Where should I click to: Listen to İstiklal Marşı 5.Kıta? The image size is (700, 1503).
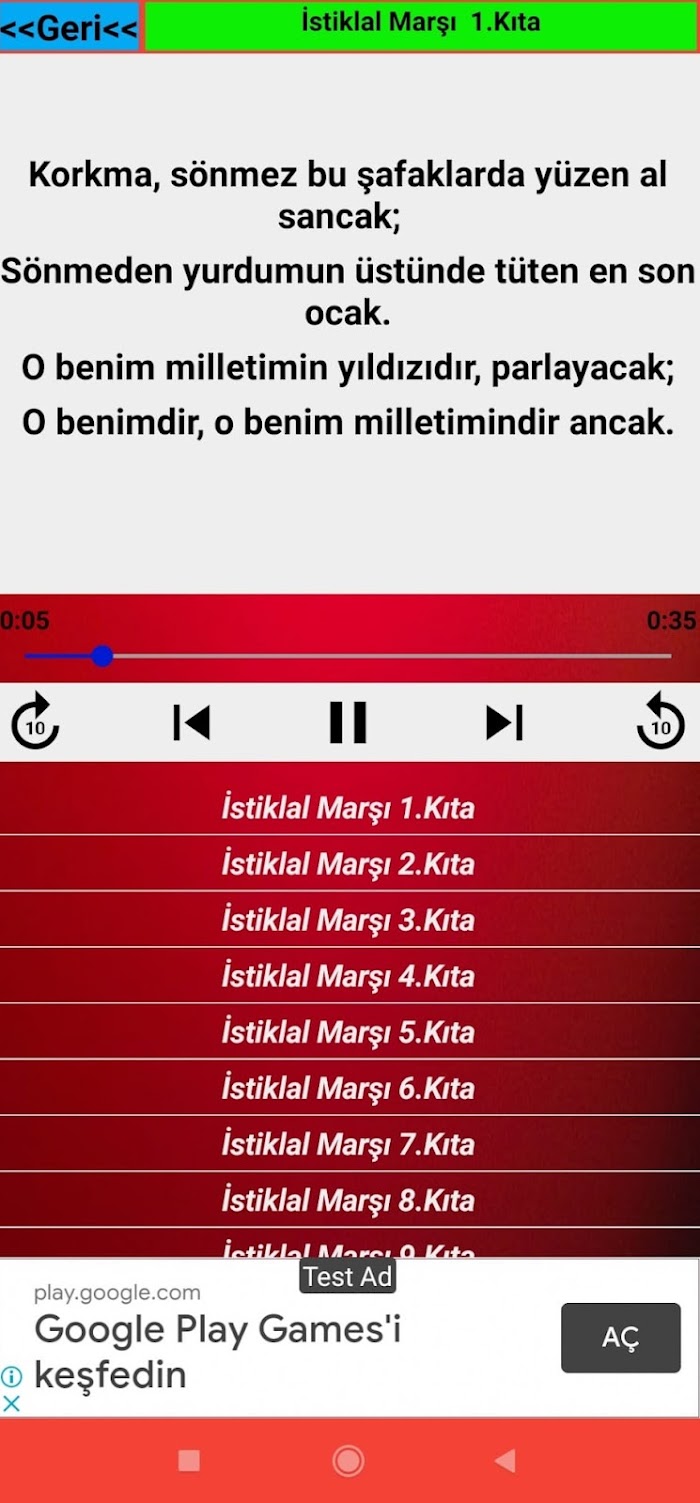[348, 1032]
